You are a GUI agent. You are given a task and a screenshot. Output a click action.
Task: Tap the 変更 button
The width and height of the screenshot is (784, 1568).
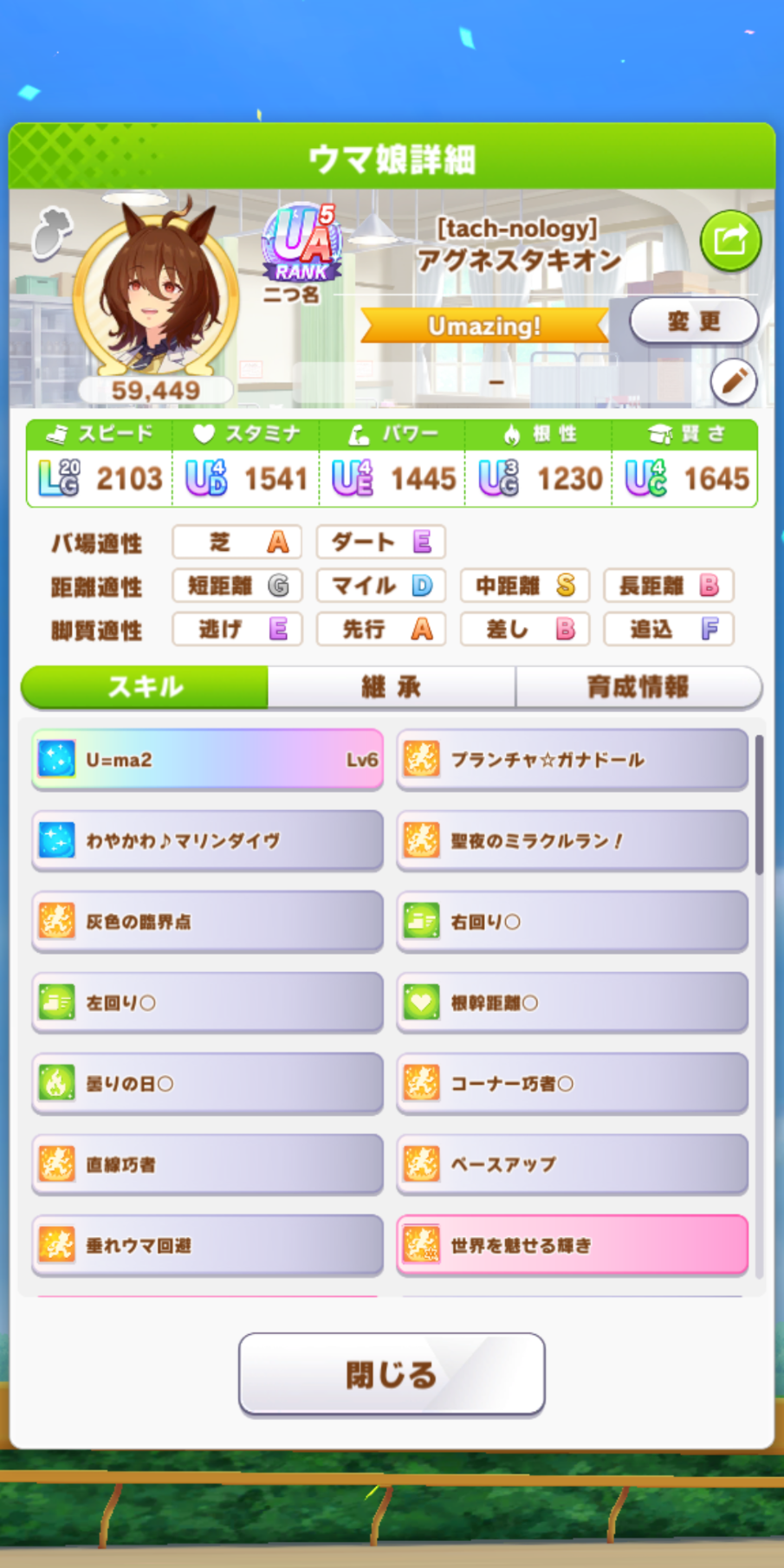[x=693, y=321]
